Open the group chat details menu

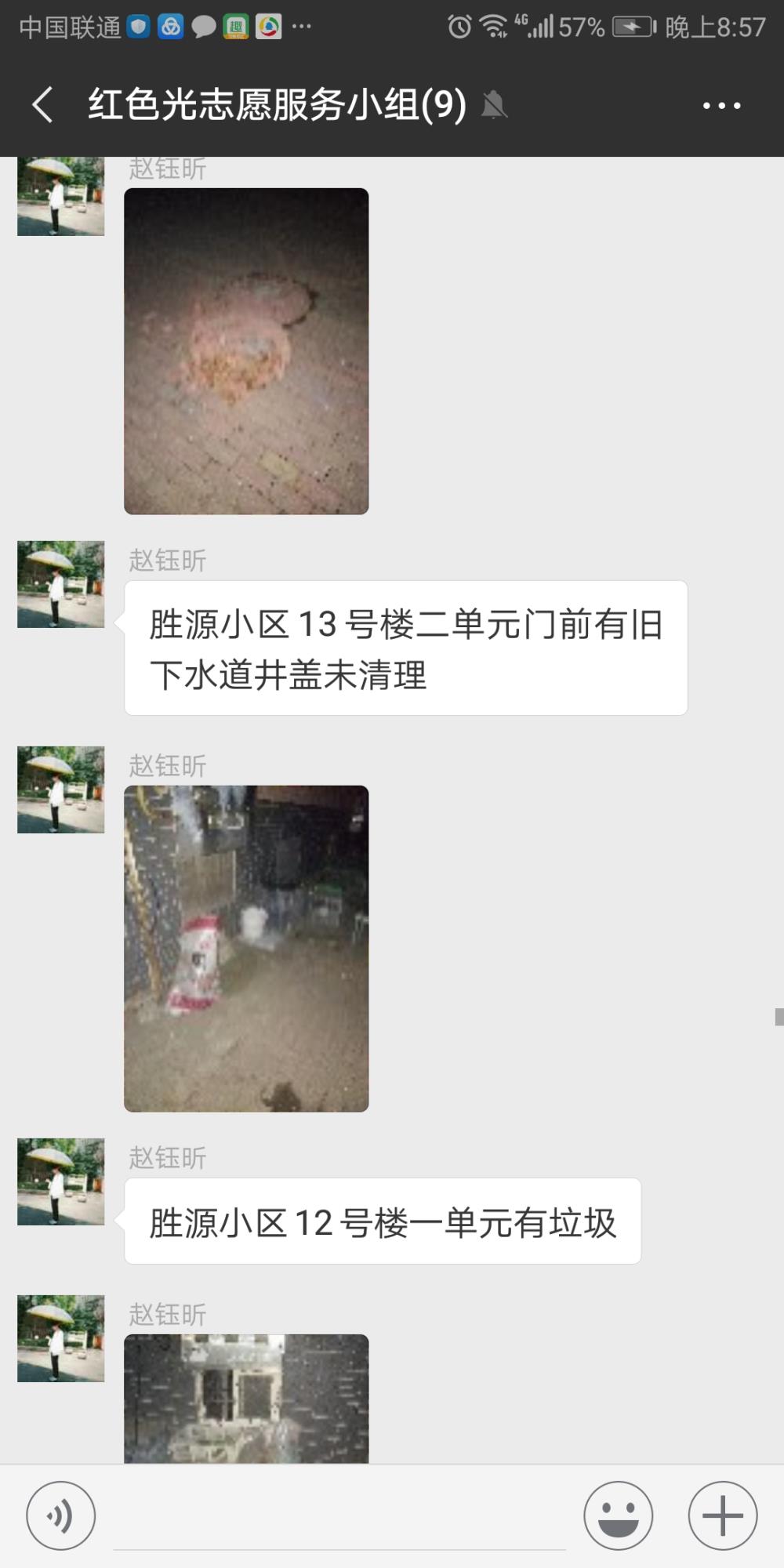721,105
